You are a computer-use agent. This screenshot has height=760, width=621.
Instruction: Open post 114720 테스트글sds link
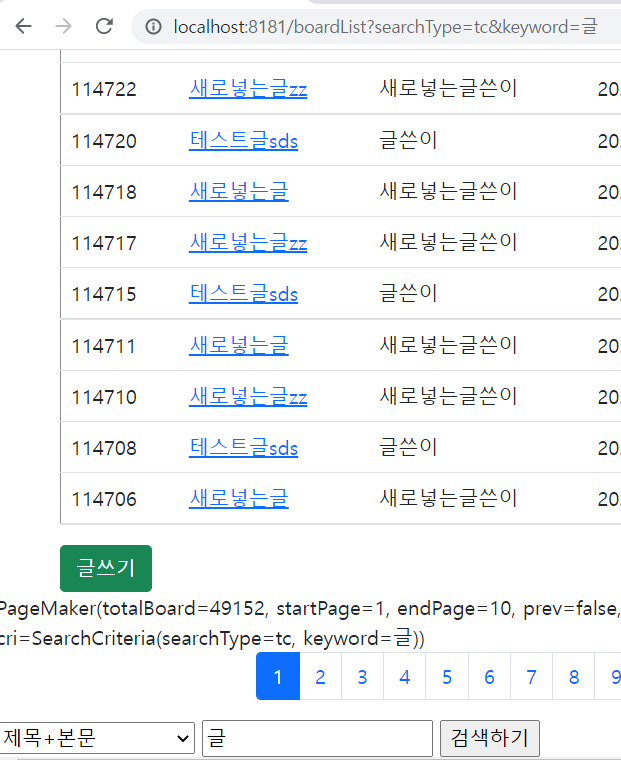[x=243, y=141]
